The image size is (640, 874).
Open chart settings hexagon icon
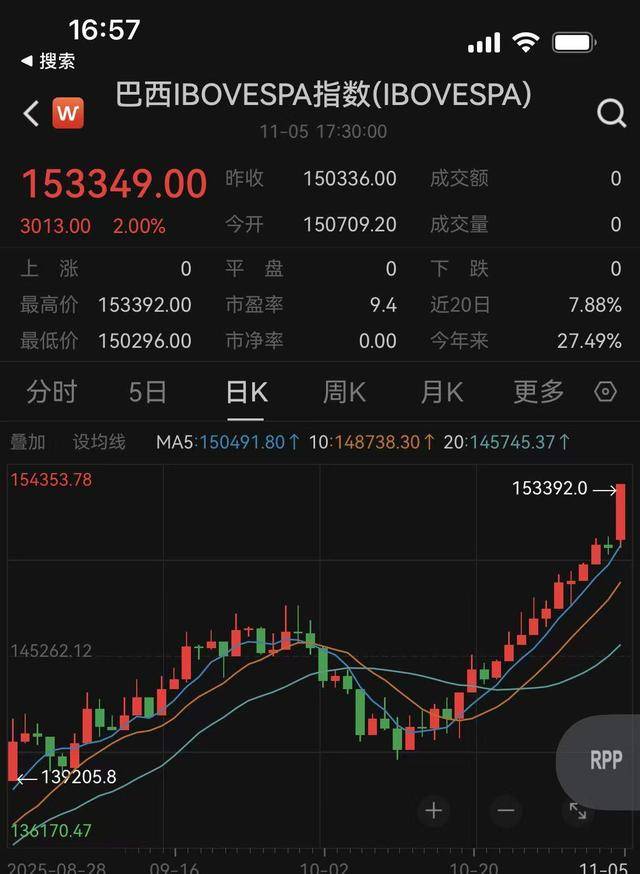[x=605, y=392]
